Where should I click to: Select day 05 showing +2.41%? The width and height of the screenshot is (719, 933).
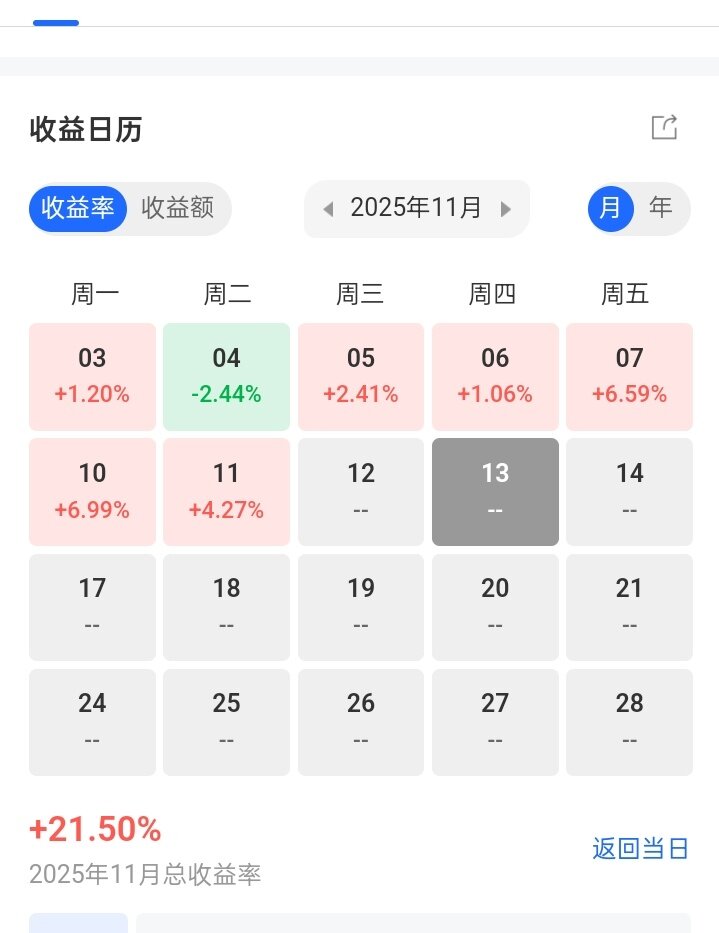point(361,377)
